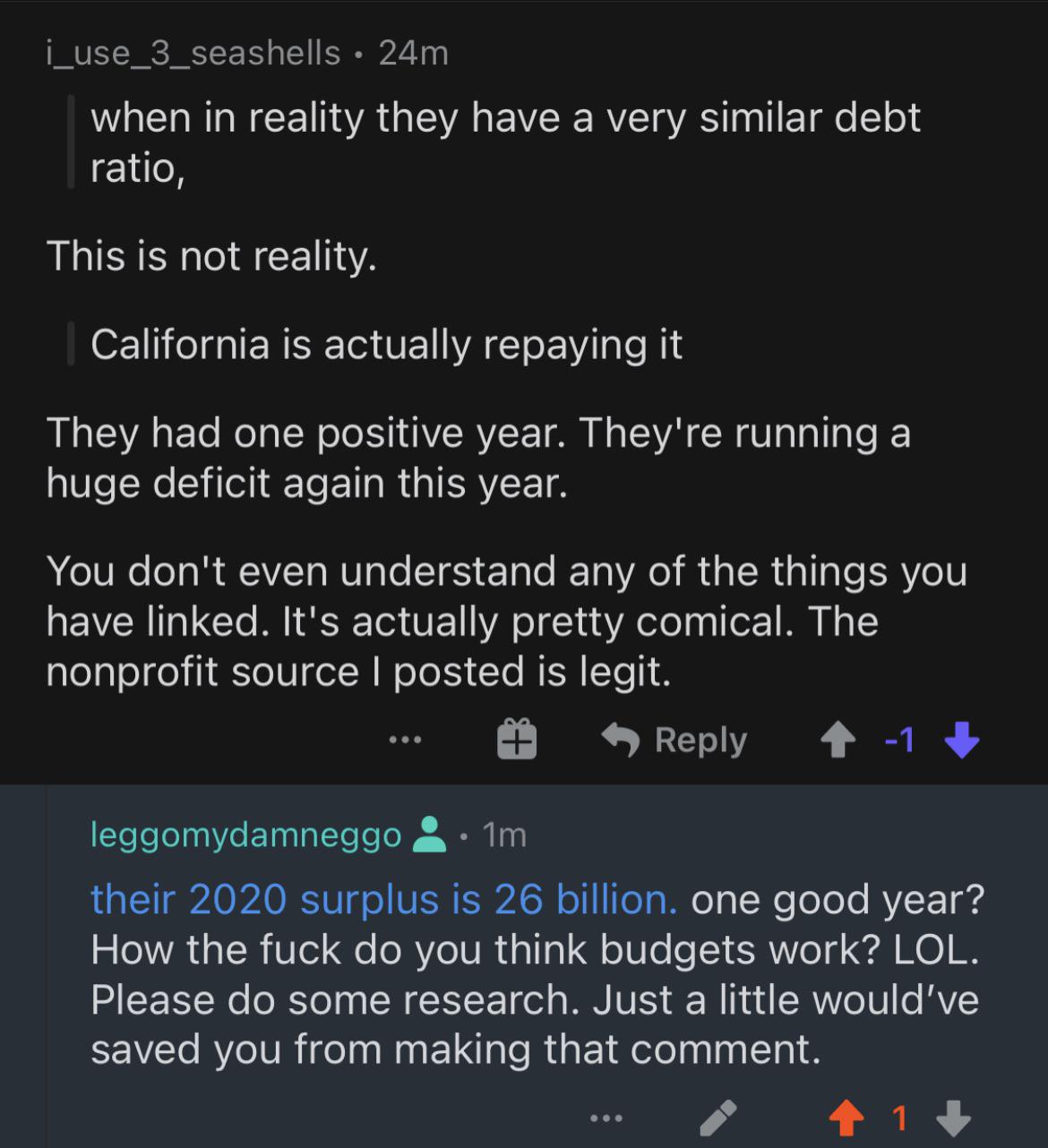Remove the orange upvote on your comment
The height and width of the screenshot is (1148, 1048).
tap(846, 1117)
